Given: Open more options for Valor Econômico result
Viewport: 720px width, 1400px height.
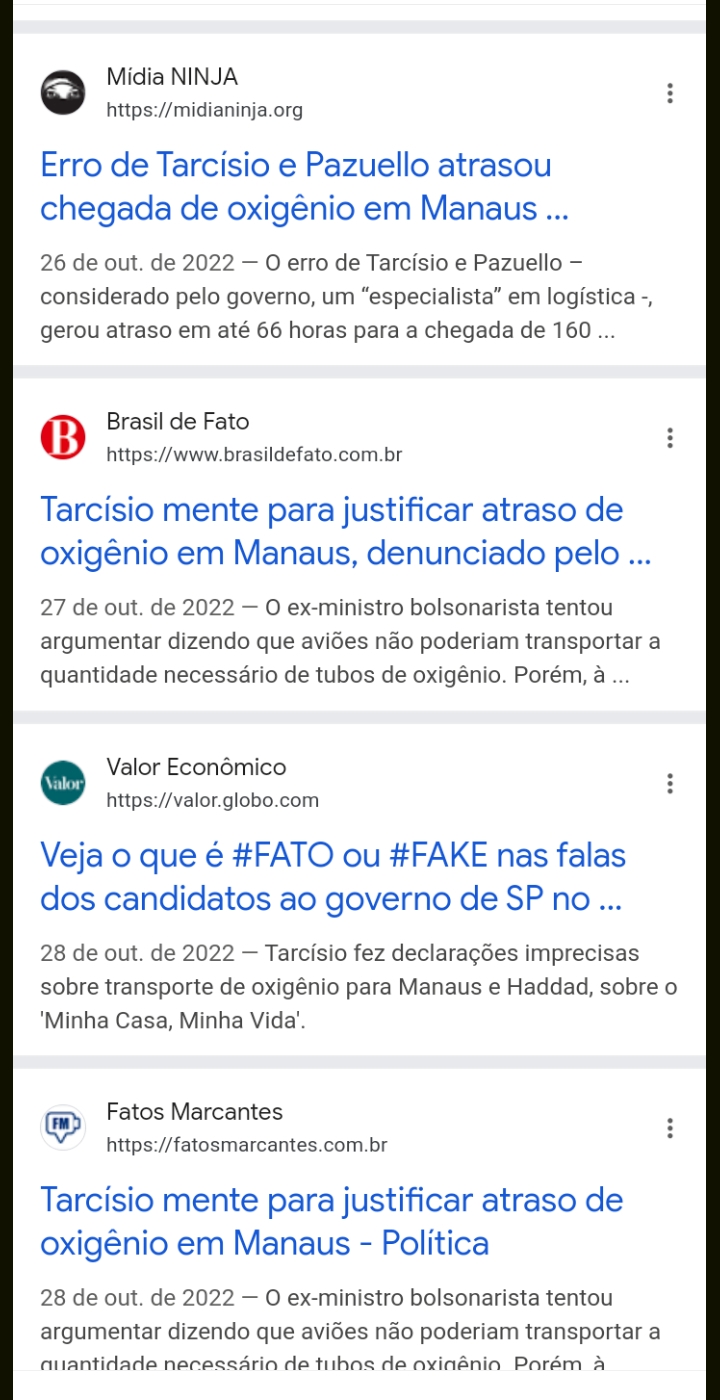Looking at the screenshot, I should 669,783.
